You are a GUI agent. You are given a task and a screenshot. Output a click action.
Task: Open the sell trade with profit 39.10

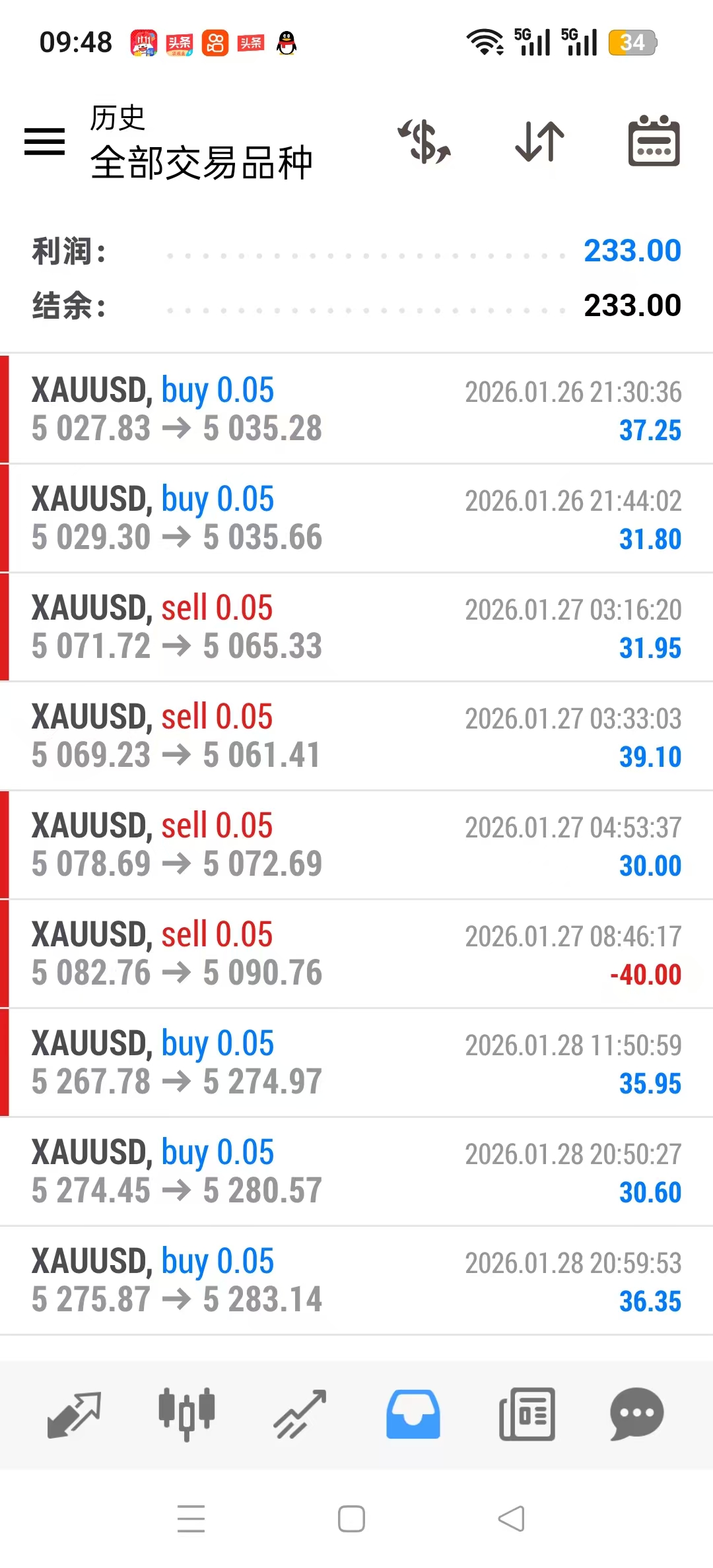356,736
